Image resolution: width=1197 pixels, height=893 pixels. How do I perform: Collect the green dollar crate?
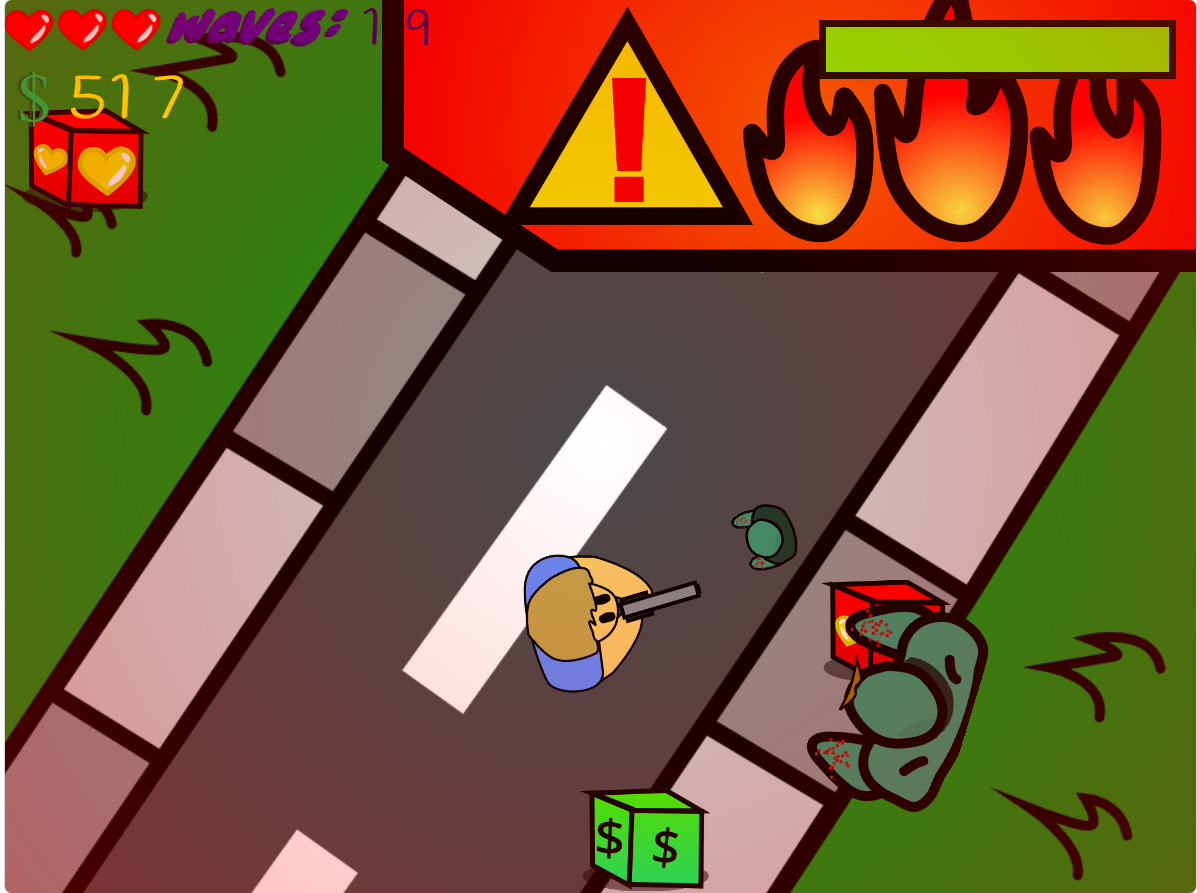[x=647, y=838]
